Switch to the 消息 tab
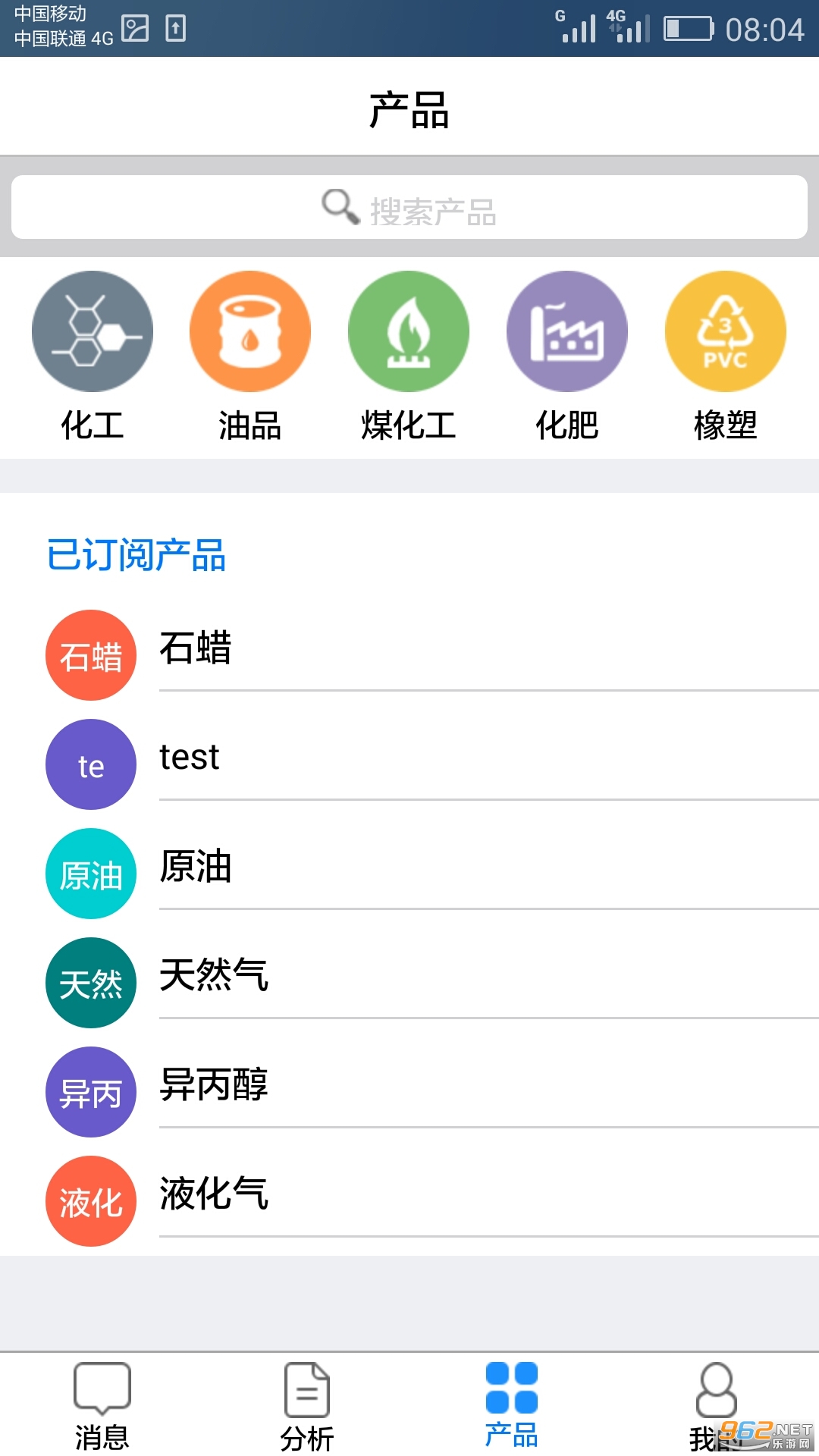The height and width of the screenshot is (1456, 819). (x=102, y=1406)
